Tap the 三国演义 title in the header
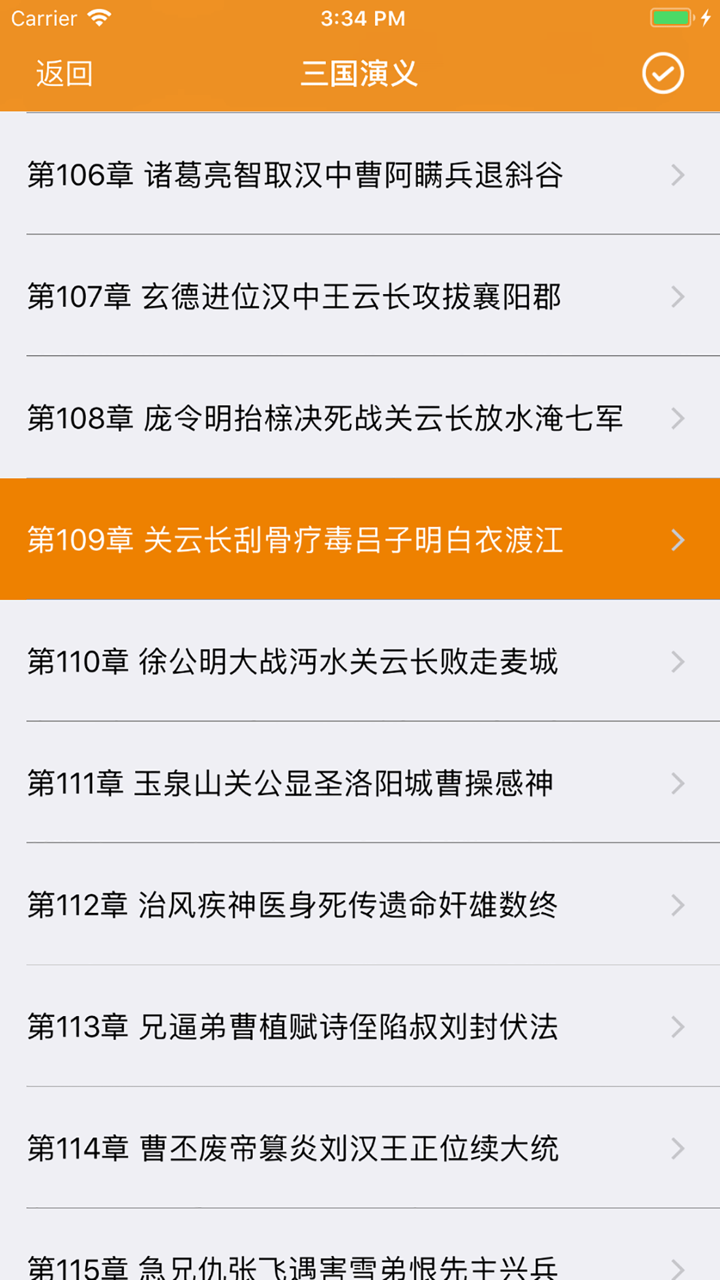Image resolution: width=720 pixels, height=1280 pixels. 360,72
